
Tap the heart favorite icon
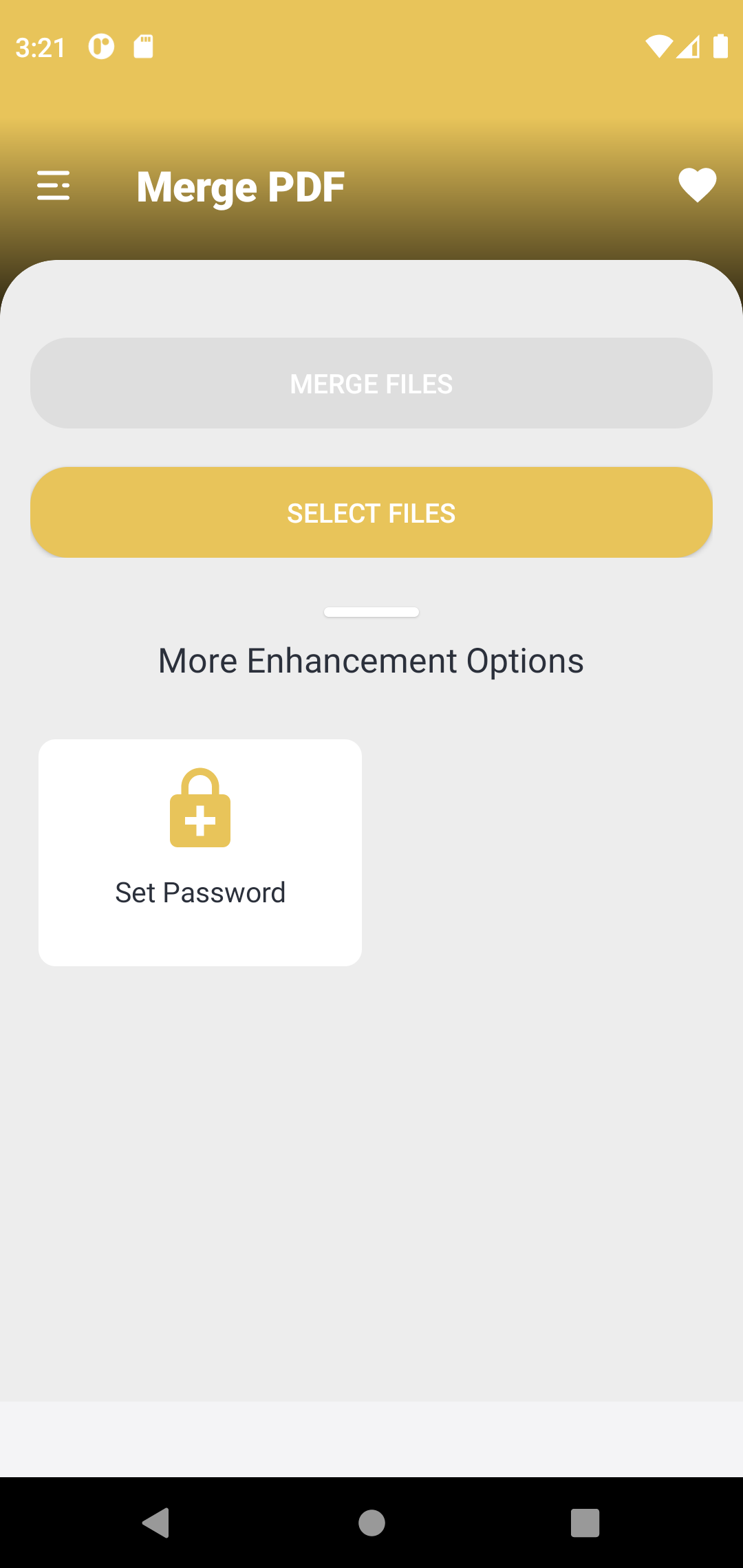(x=697, y=186)
